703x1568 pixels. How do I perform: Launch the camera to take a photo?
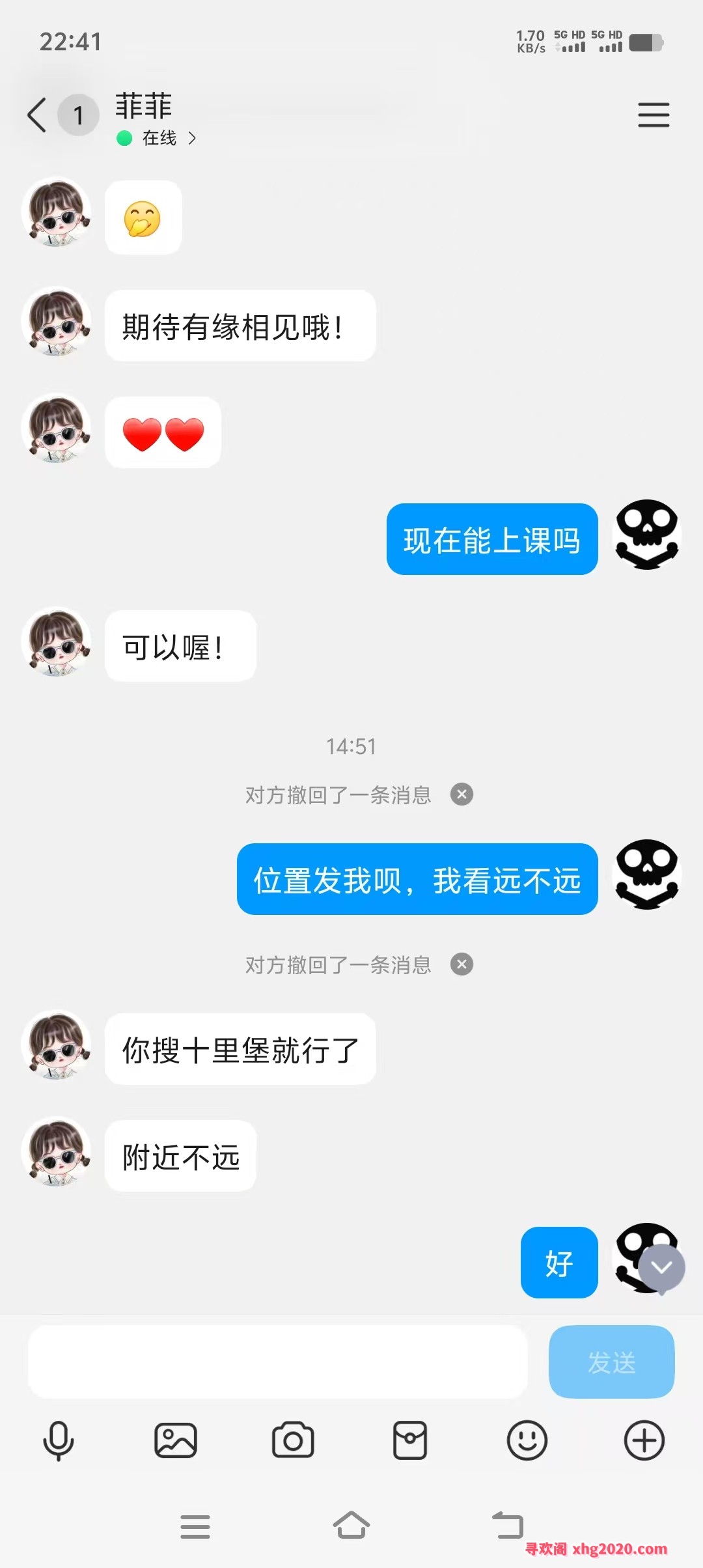pyautogui.click(x=293, y=1440)
